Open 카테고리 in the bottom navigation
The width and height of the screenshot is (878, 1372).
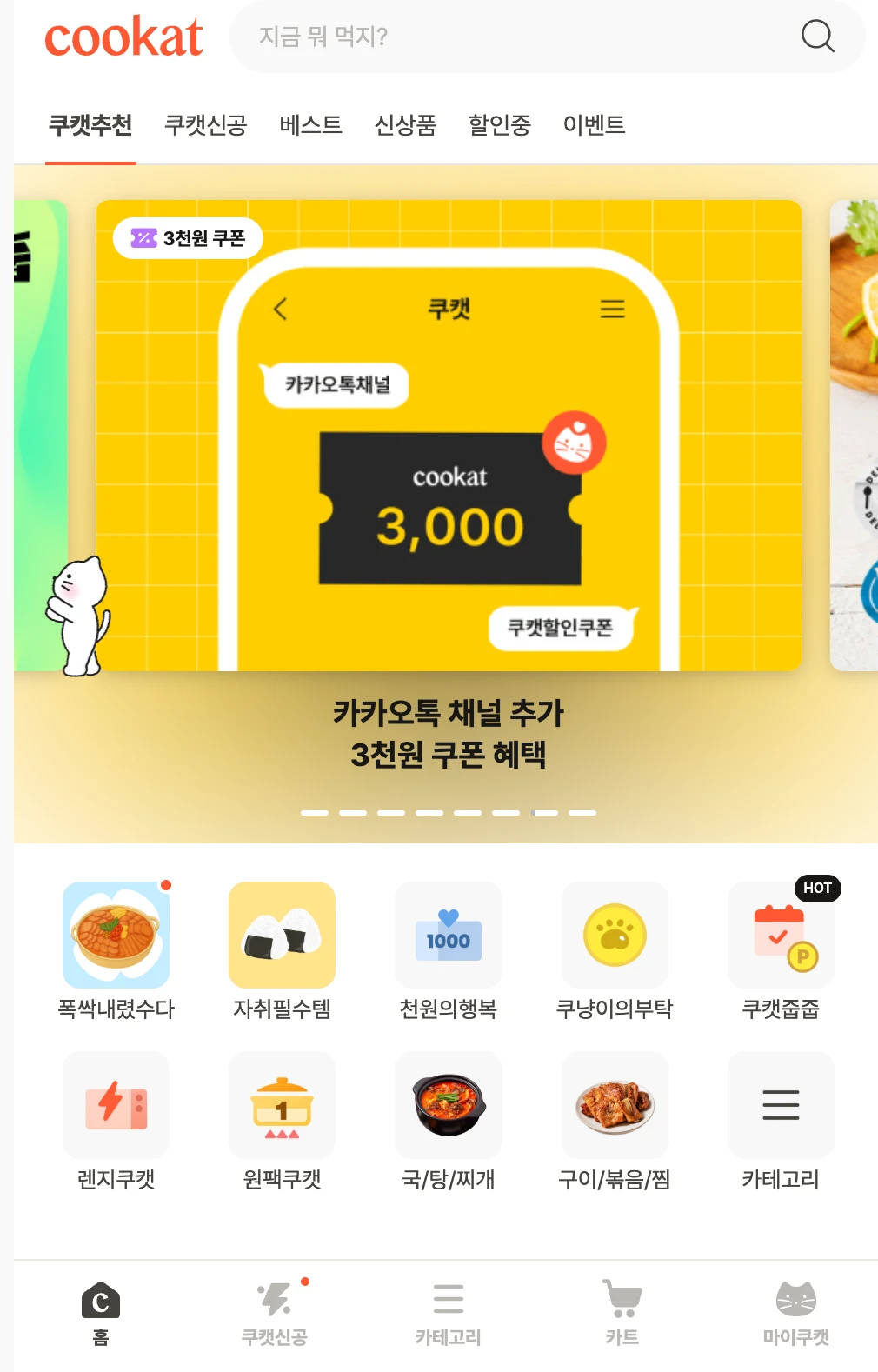point(448,1313)
